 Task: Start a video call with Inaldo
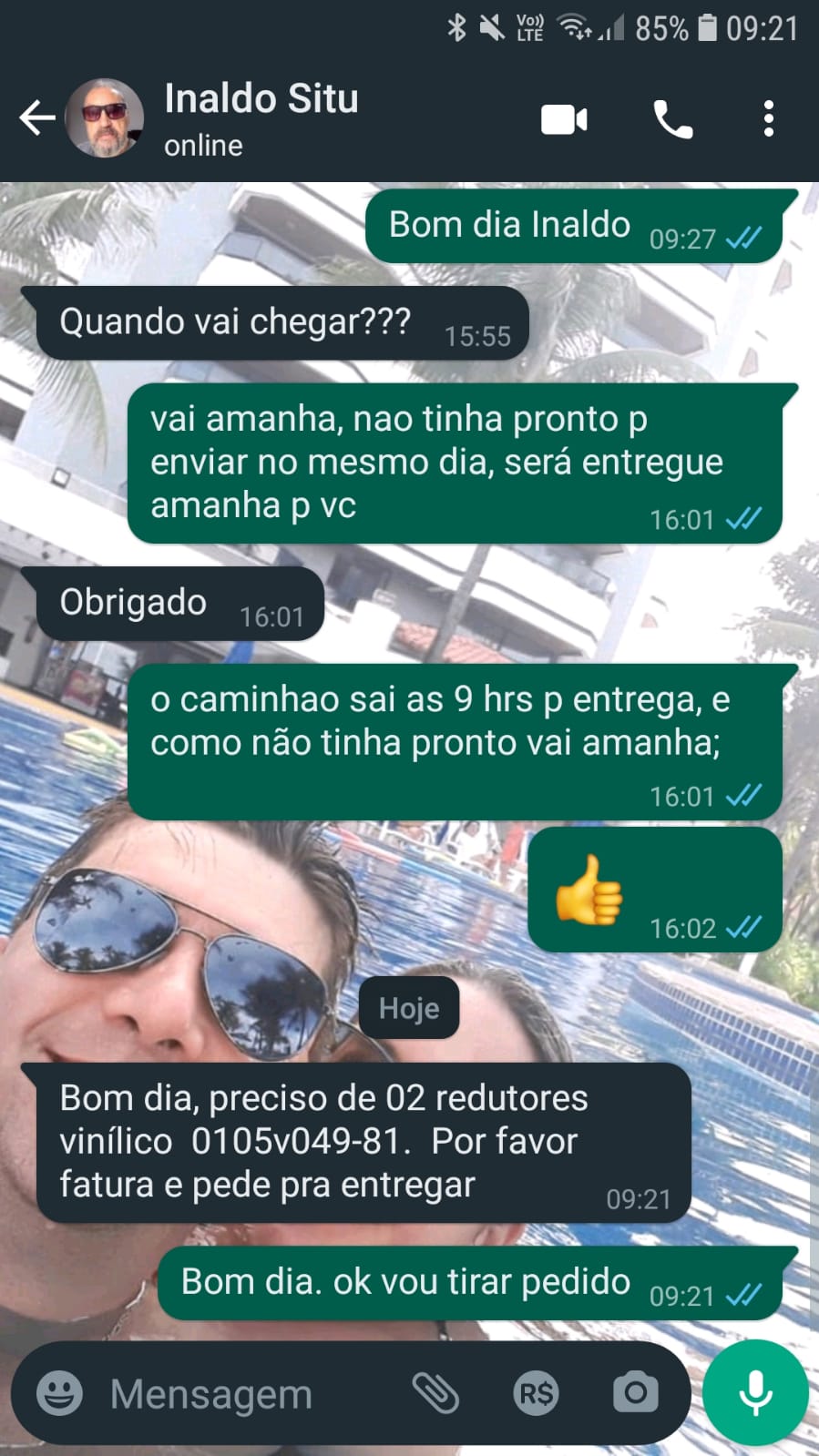564,119
